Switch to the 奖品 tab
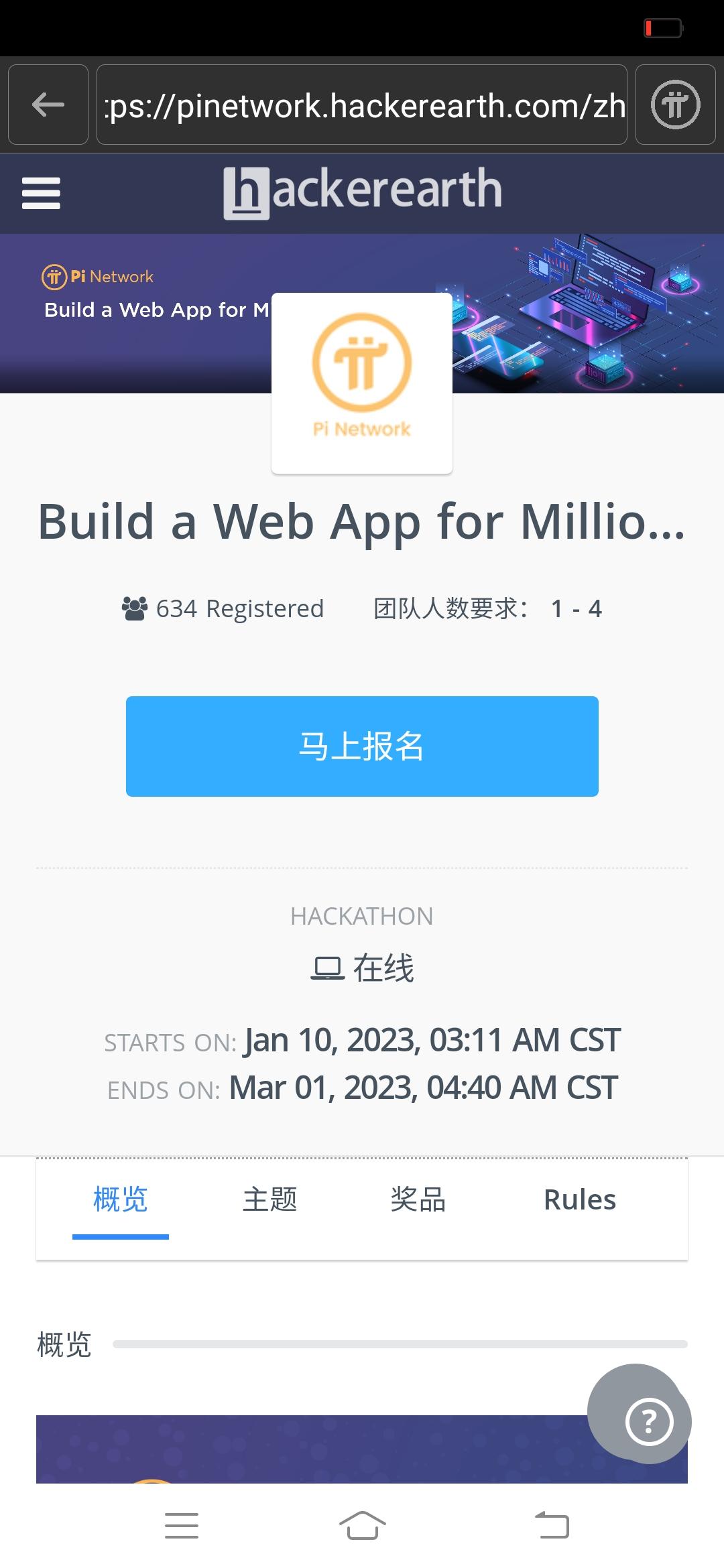724x1568 pixels. click(x=418, y=1199)
